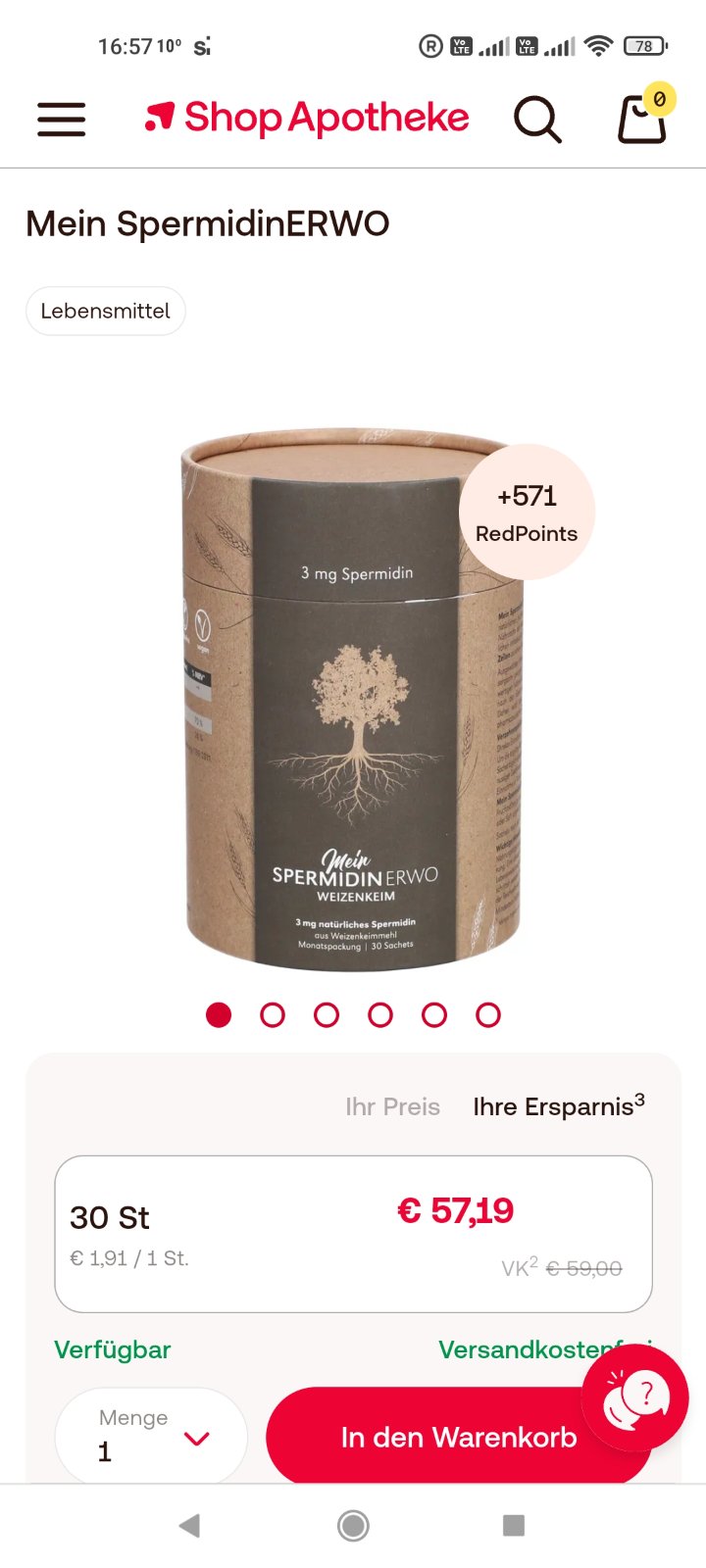This screenshot has width=706, height=1568.
Task: Switch to Ihr Preis tab
Action: tap(392, 1106)
